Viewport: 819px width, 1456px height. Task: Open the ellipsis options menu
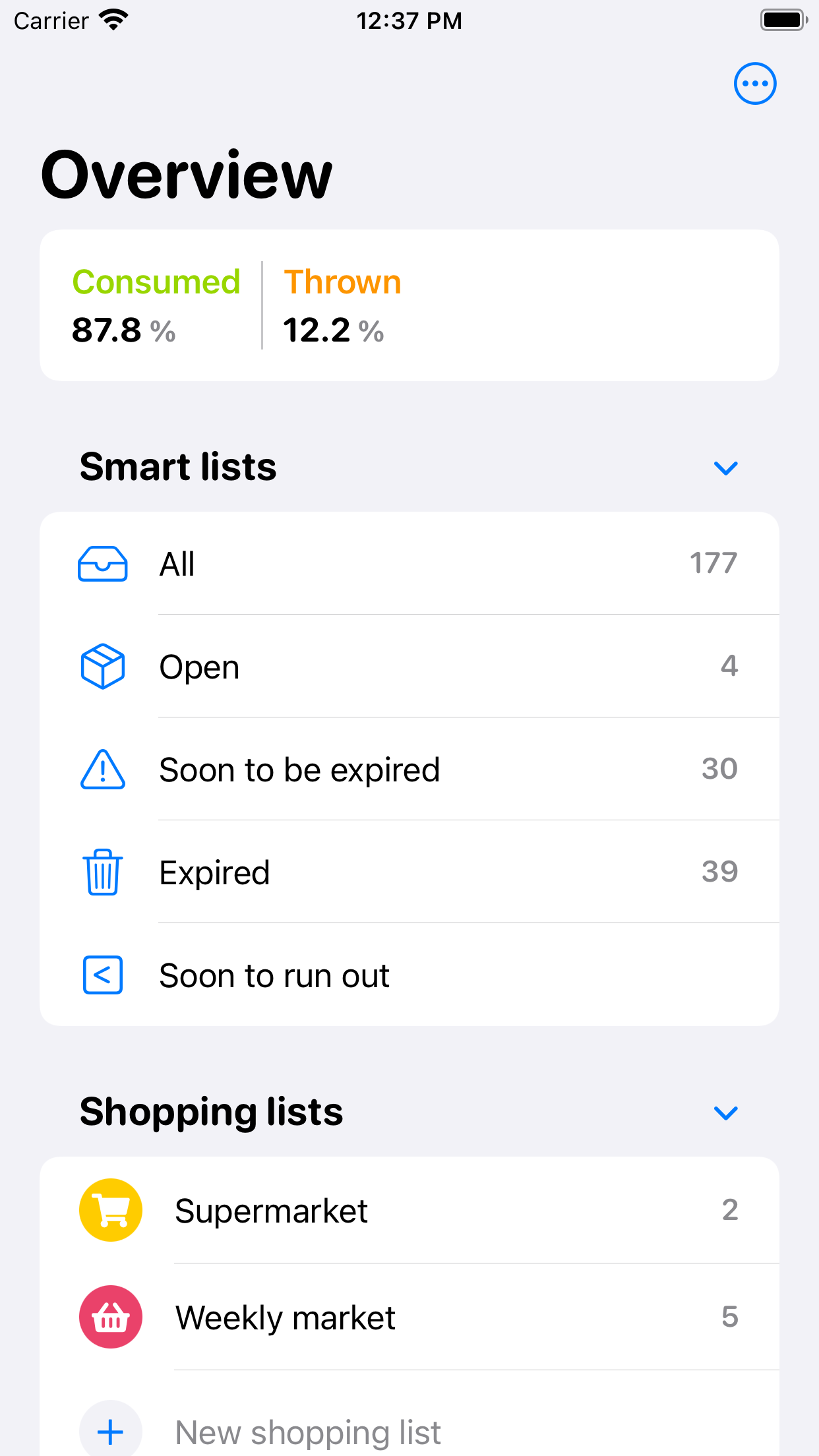[754, 83]
